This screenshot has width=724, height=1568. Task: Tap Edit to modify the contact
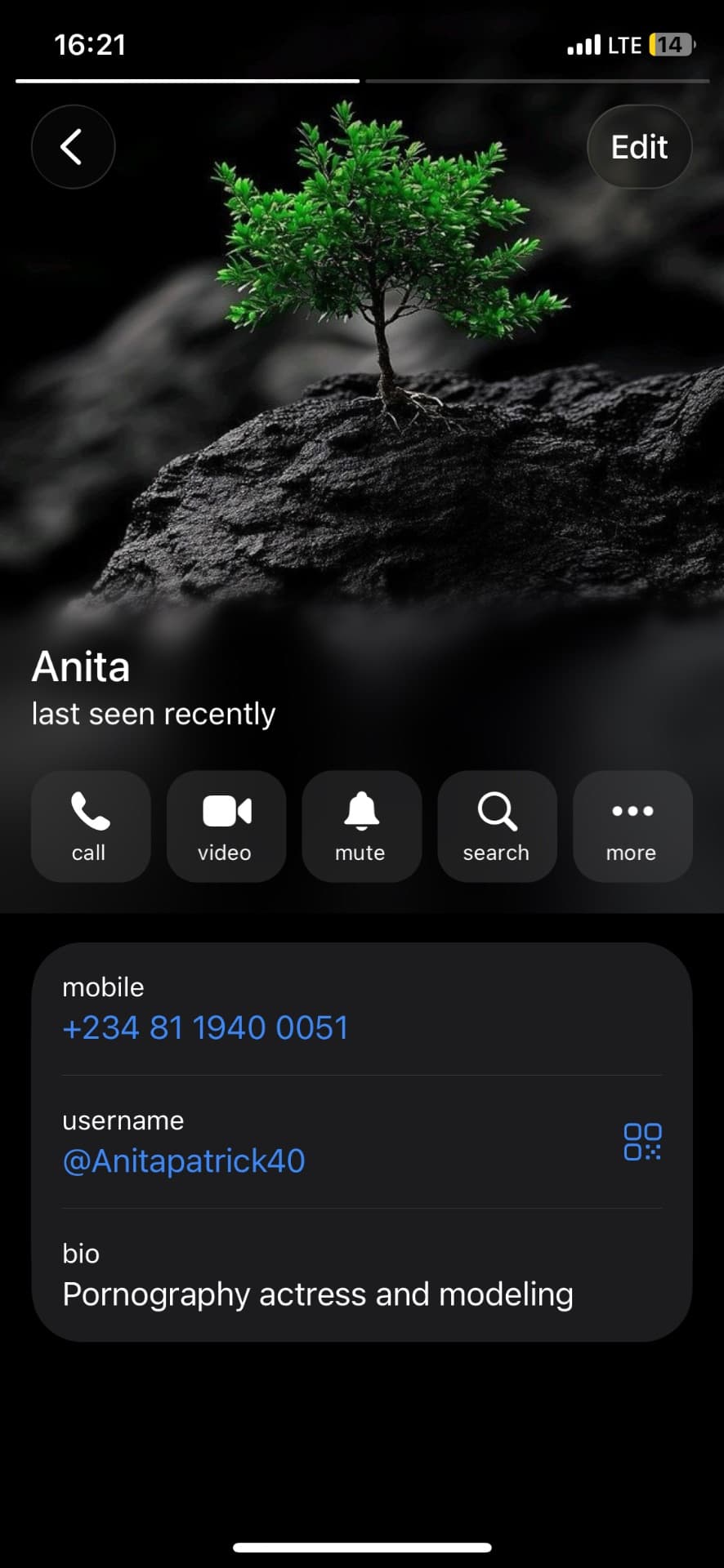point(639,147)
